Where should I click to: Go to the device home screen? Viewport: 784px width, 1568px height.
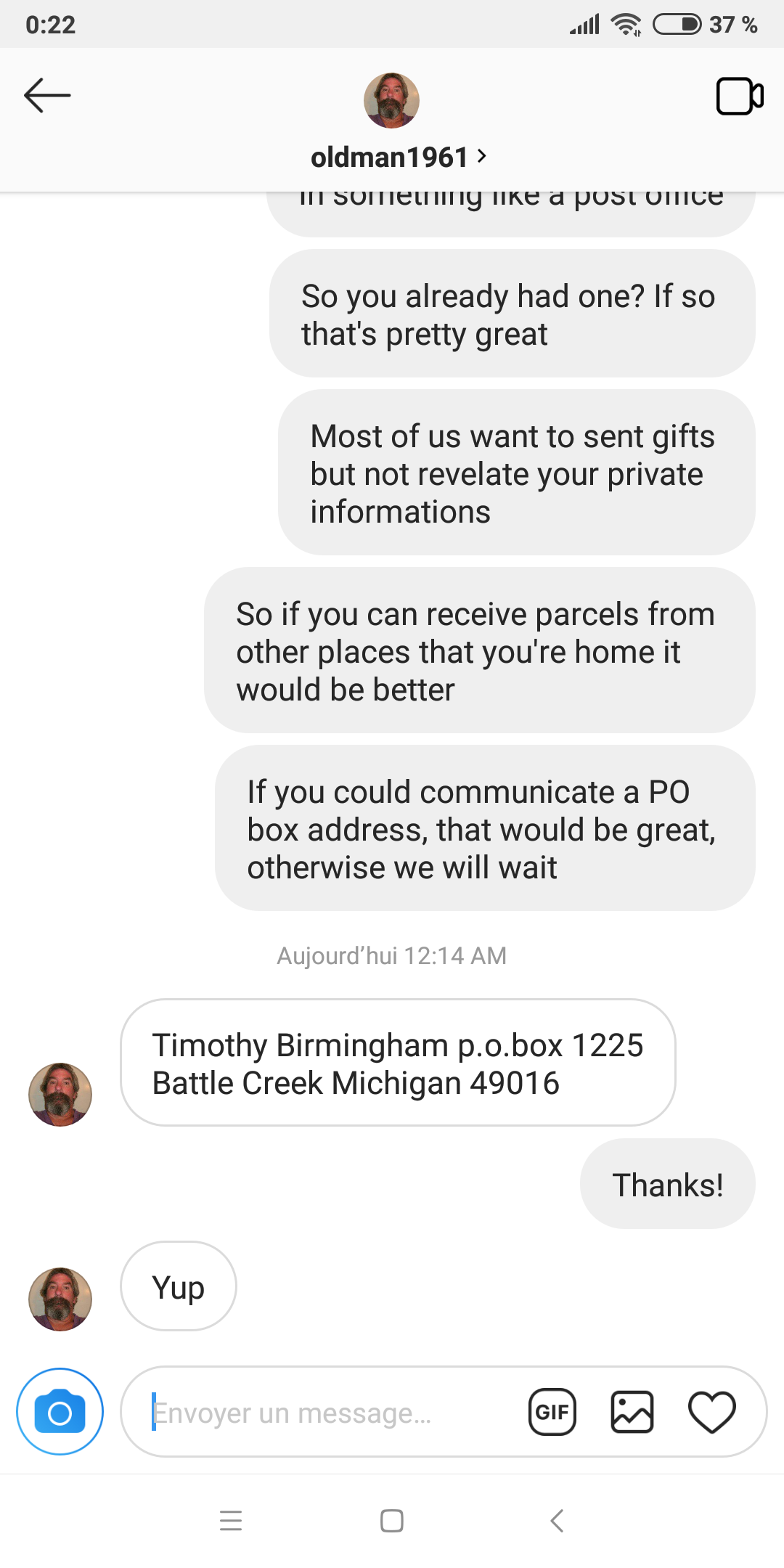pyautogui.click(x=392, y=1521)
